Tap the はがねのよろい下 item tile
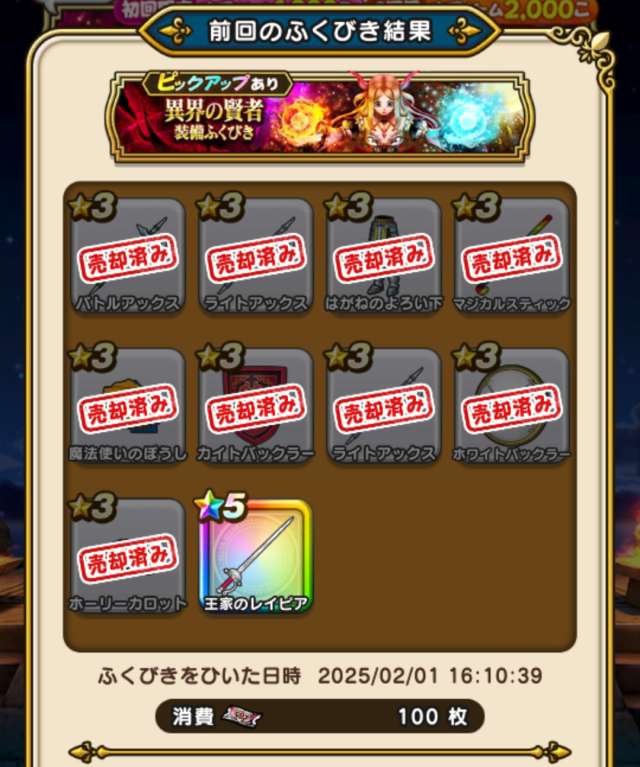 [x=383, y=256]
